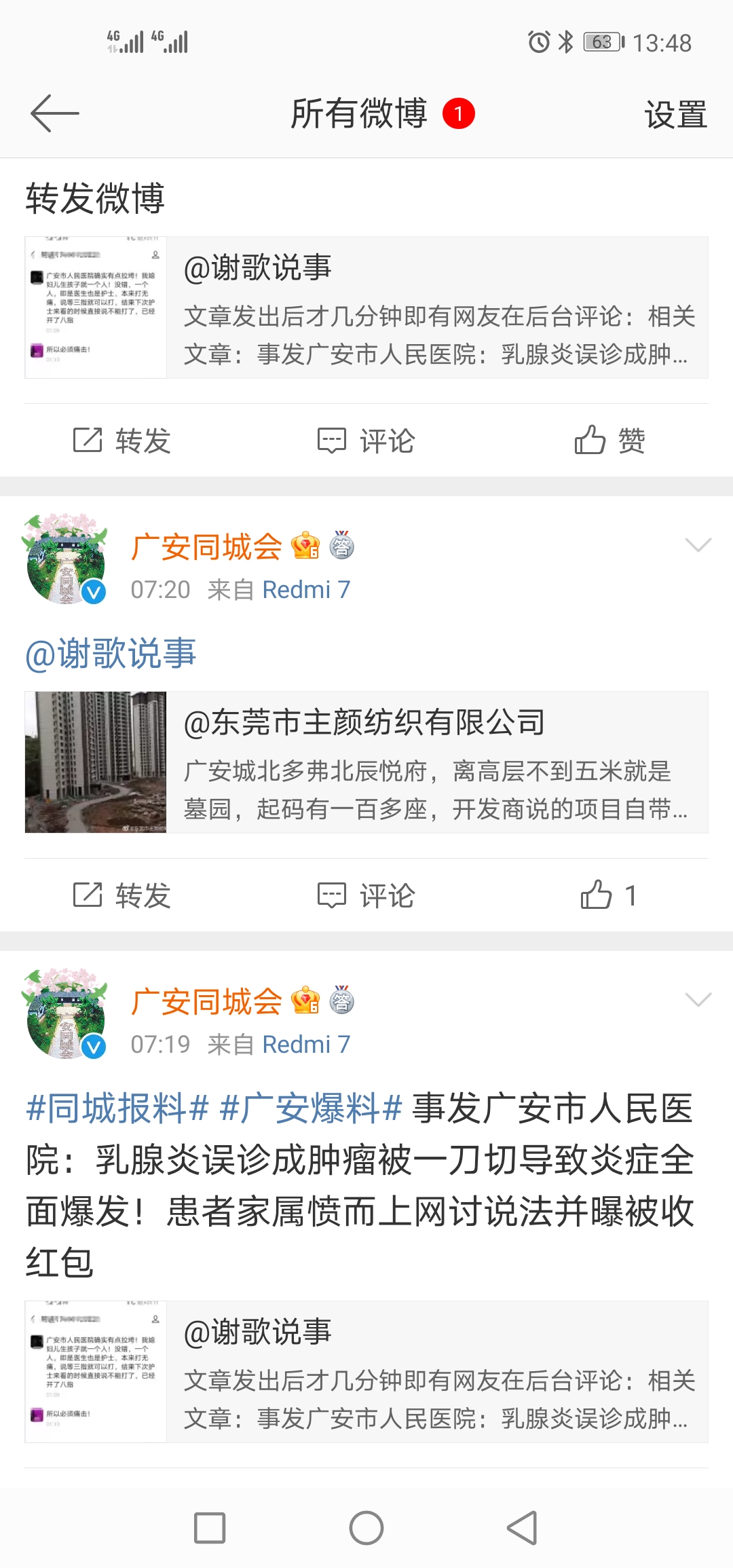Open the @谢歌说事 mention in the 07:20 post
Screen dimensions: 733x1568
[x=111, y=654]
